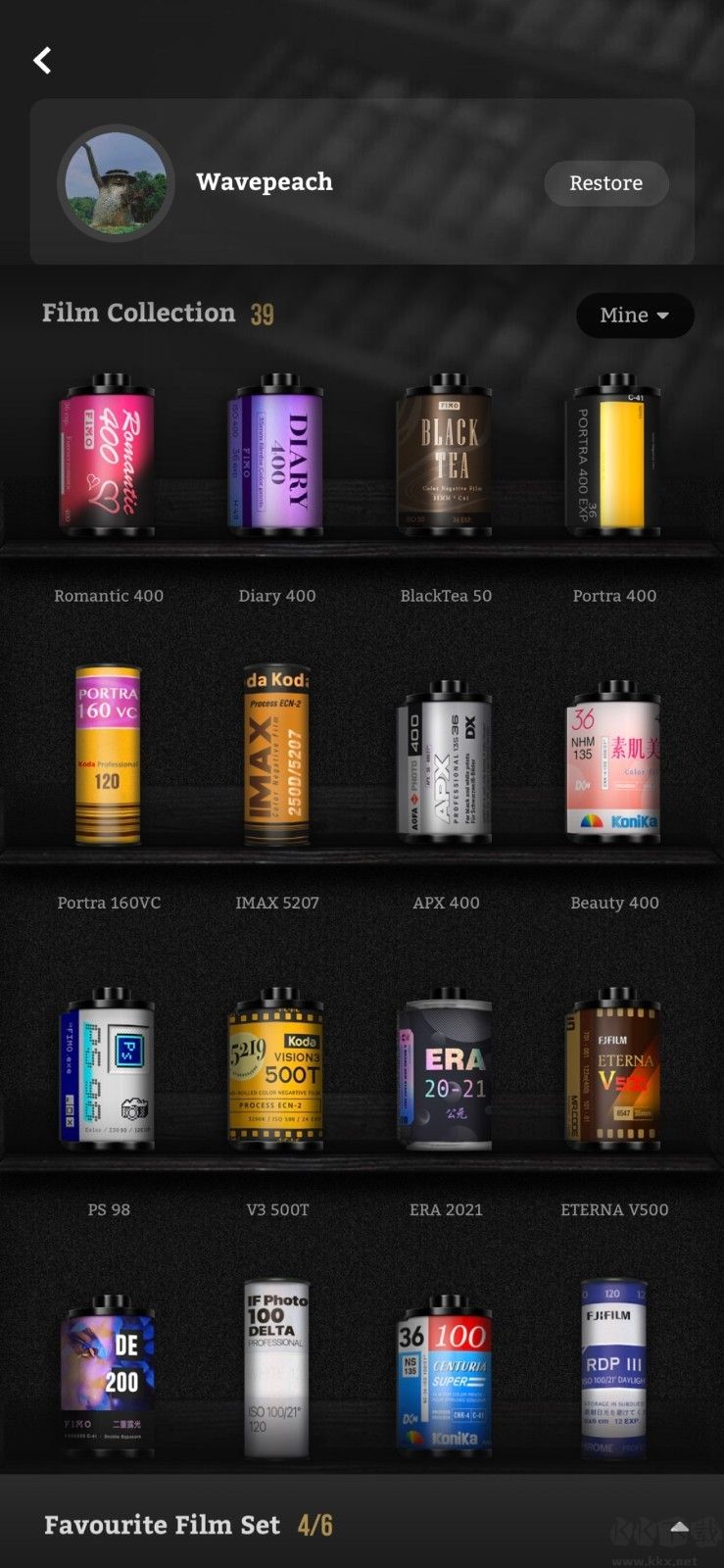This screenshot has width=724, height=1568.
Task: Select the V3 500T film roll
Action: [x=277, y=1069]
